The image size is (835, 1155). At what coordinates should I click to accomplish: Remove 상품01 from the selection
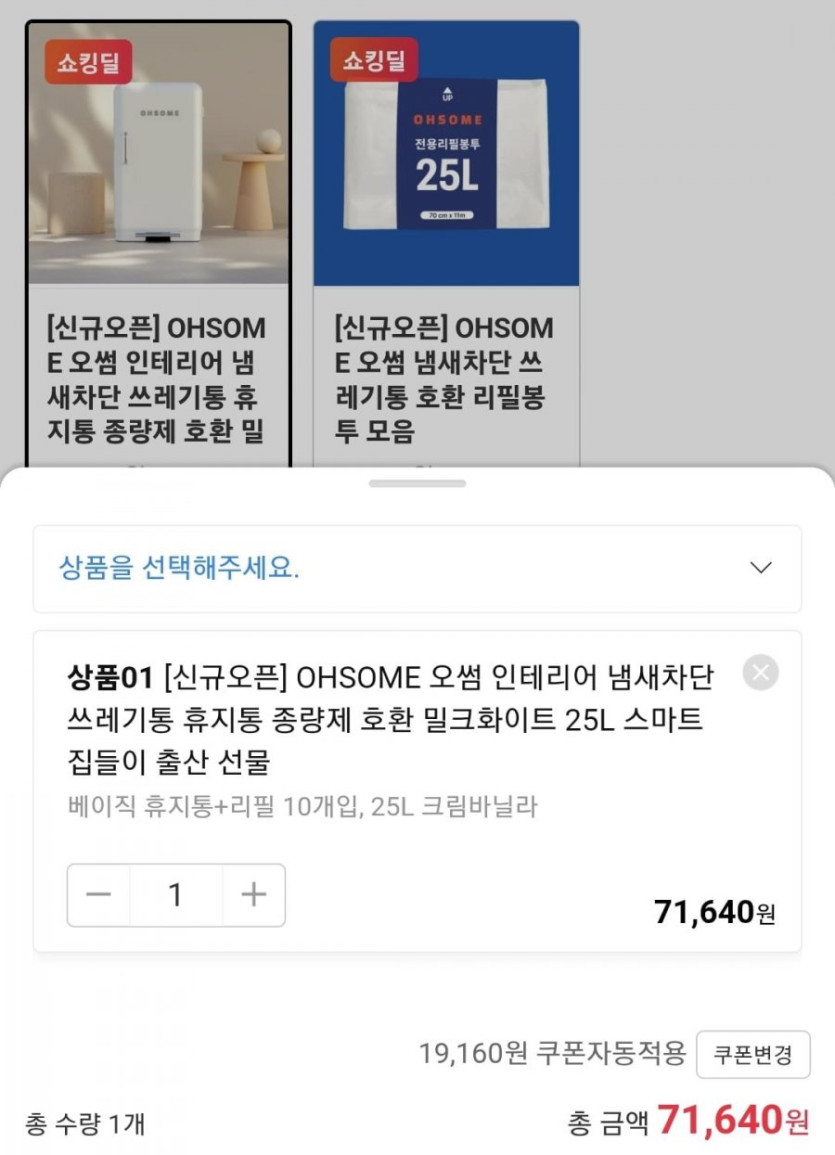760,673
